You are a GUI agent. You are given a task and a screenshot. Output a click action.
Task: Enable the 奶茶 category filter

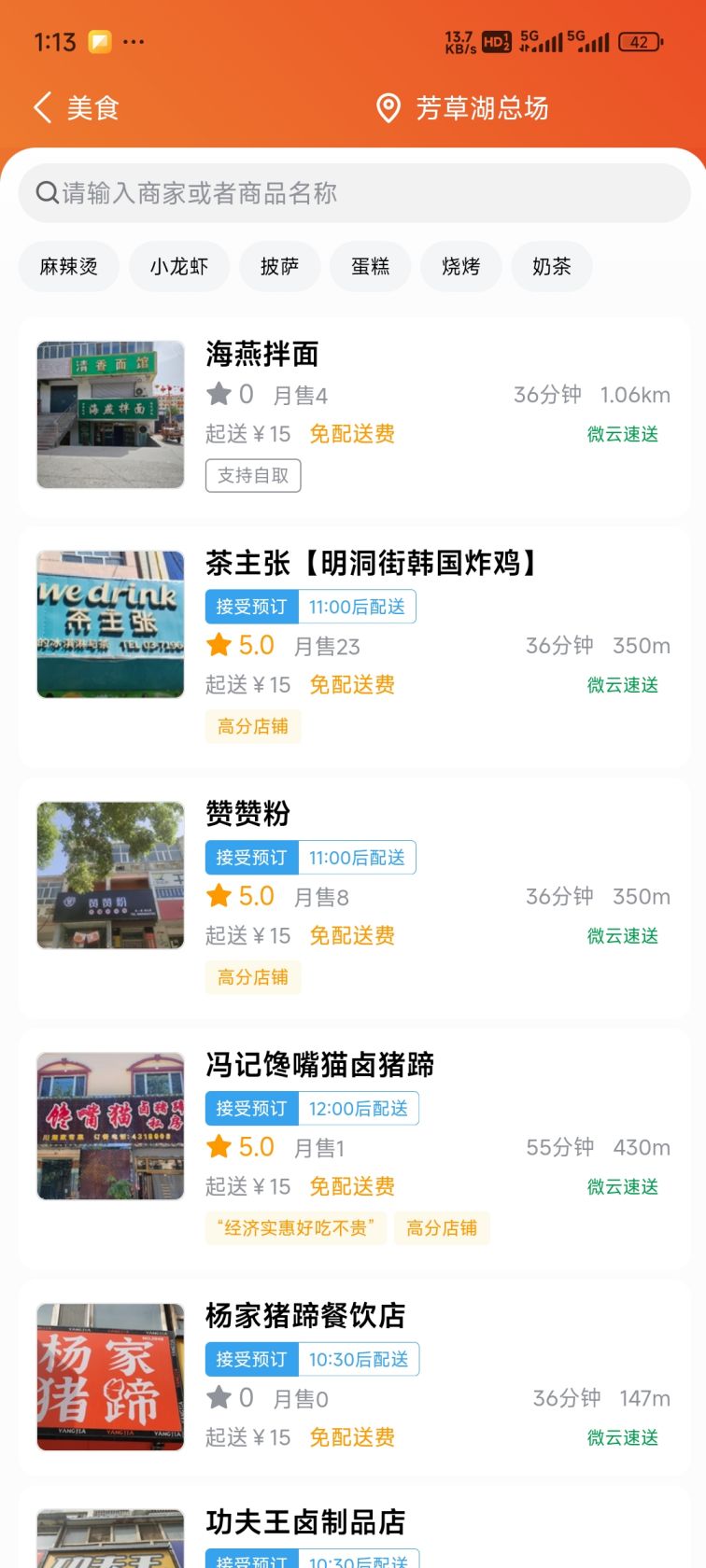point(551,266)
